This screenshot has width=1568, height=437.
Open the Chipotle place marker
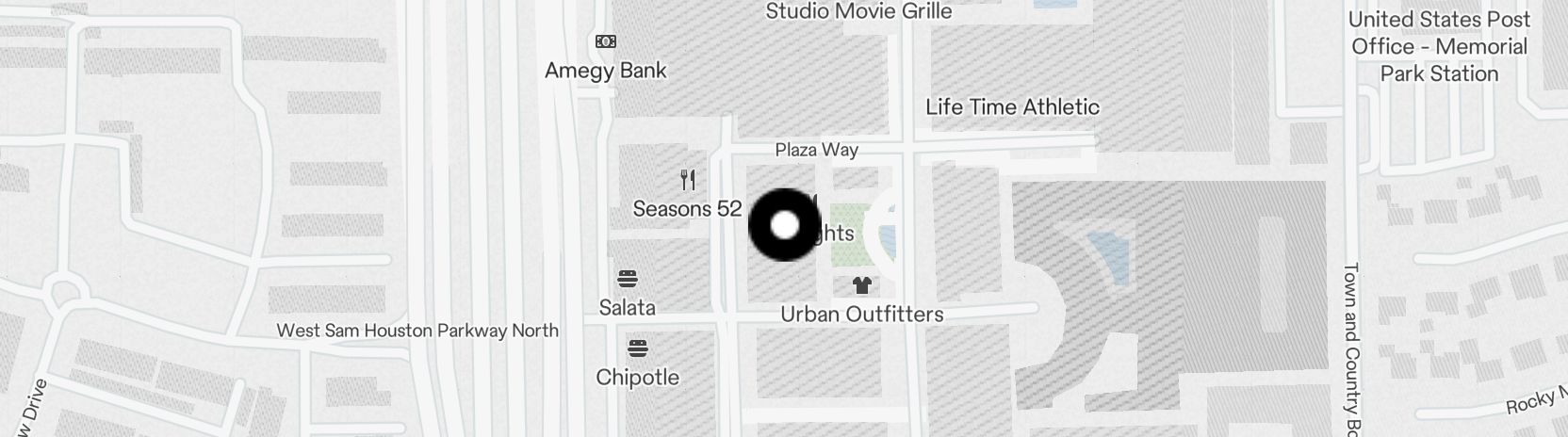638,348
